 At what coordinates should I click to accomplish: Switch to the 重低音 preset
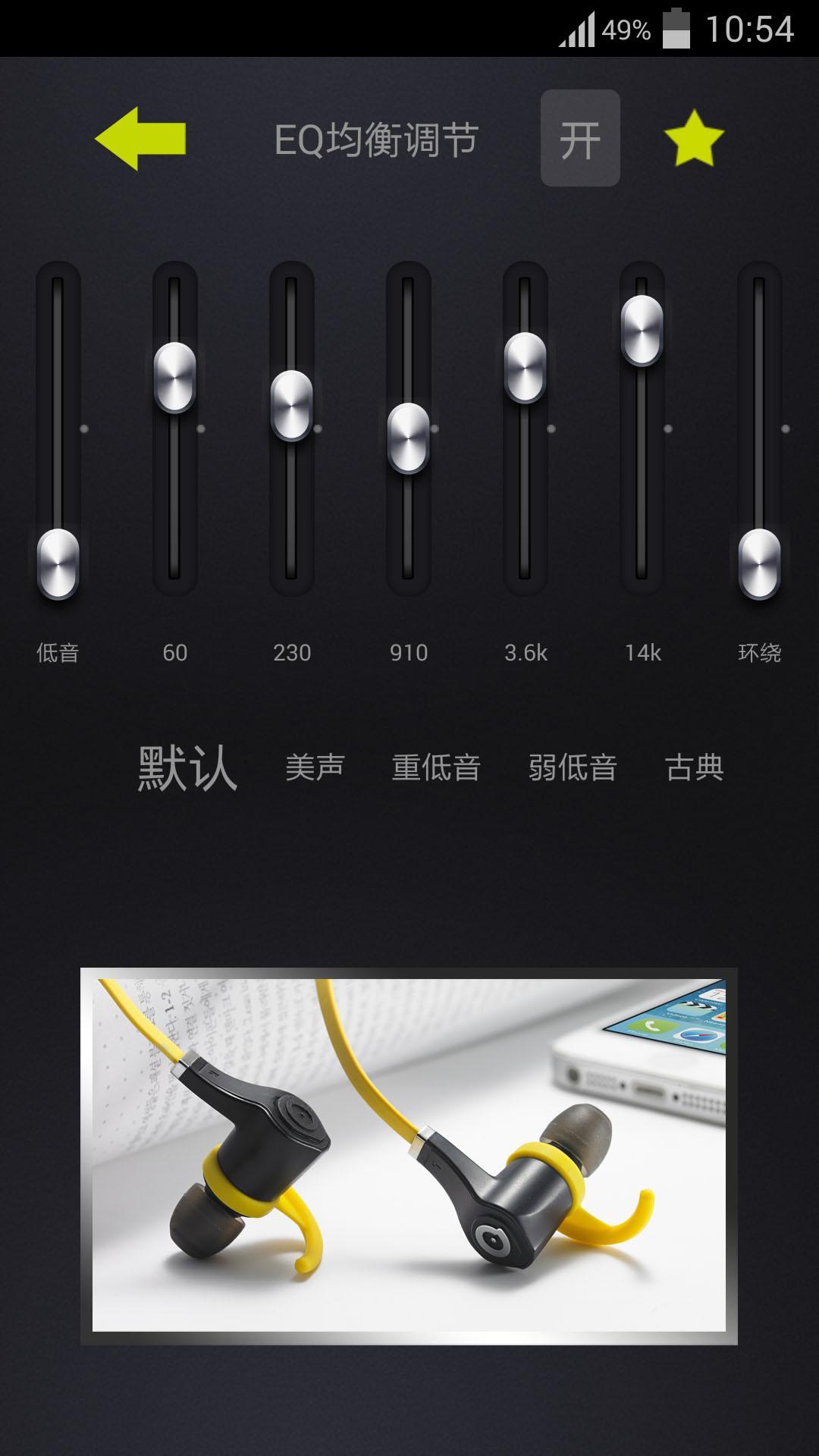(x=436, y=767)
